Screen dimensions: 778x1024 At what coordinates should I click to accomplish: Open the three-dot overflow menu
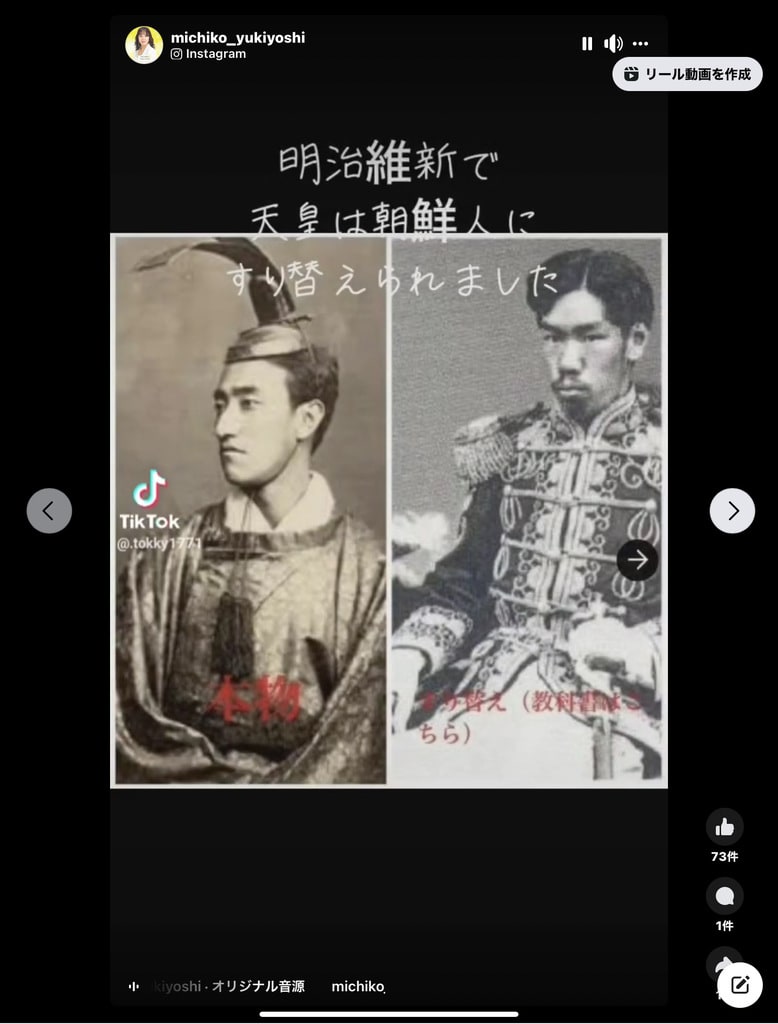[x=641, y=43]
